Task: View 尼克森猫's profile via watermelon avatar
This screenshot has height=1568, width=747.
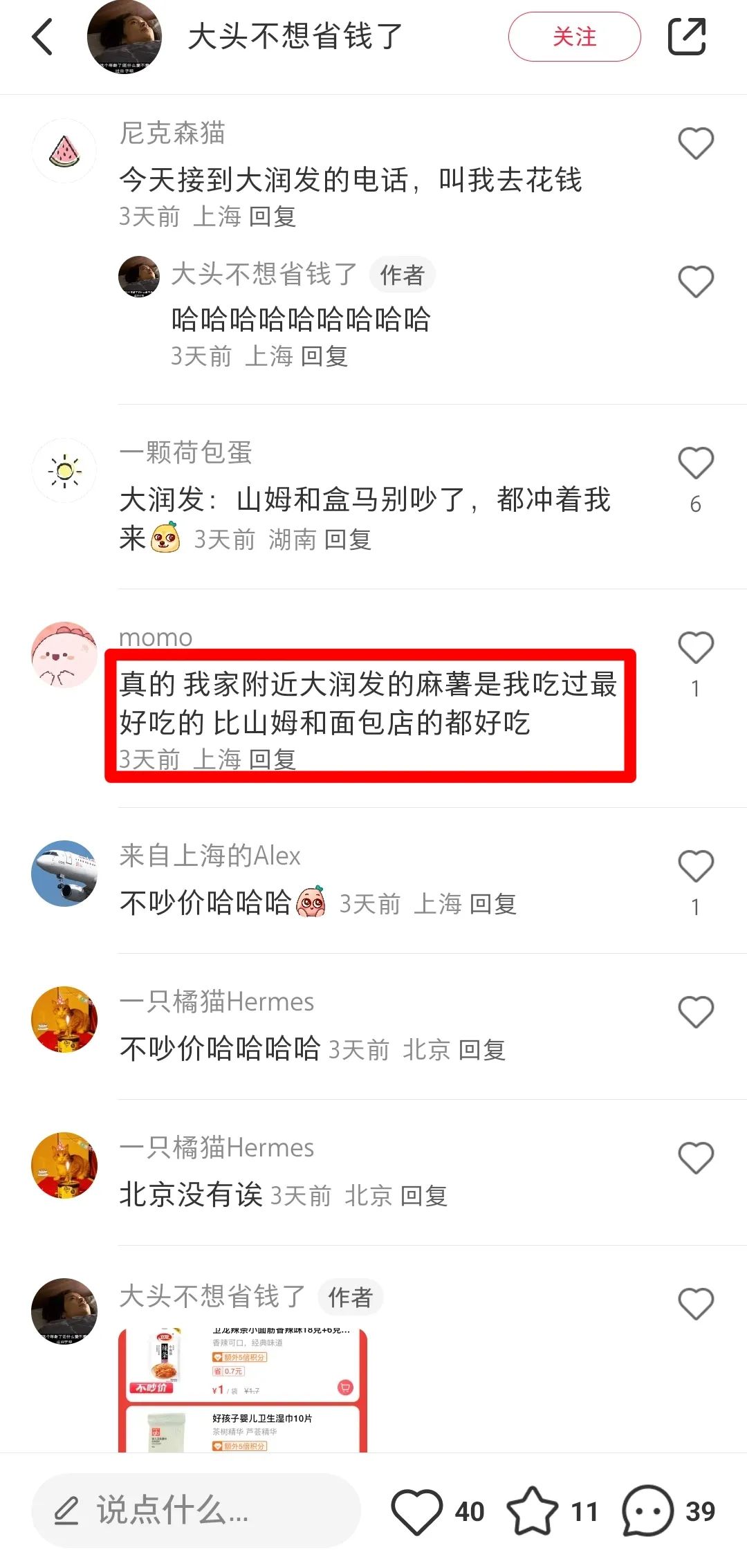Action: pos(64,151)
